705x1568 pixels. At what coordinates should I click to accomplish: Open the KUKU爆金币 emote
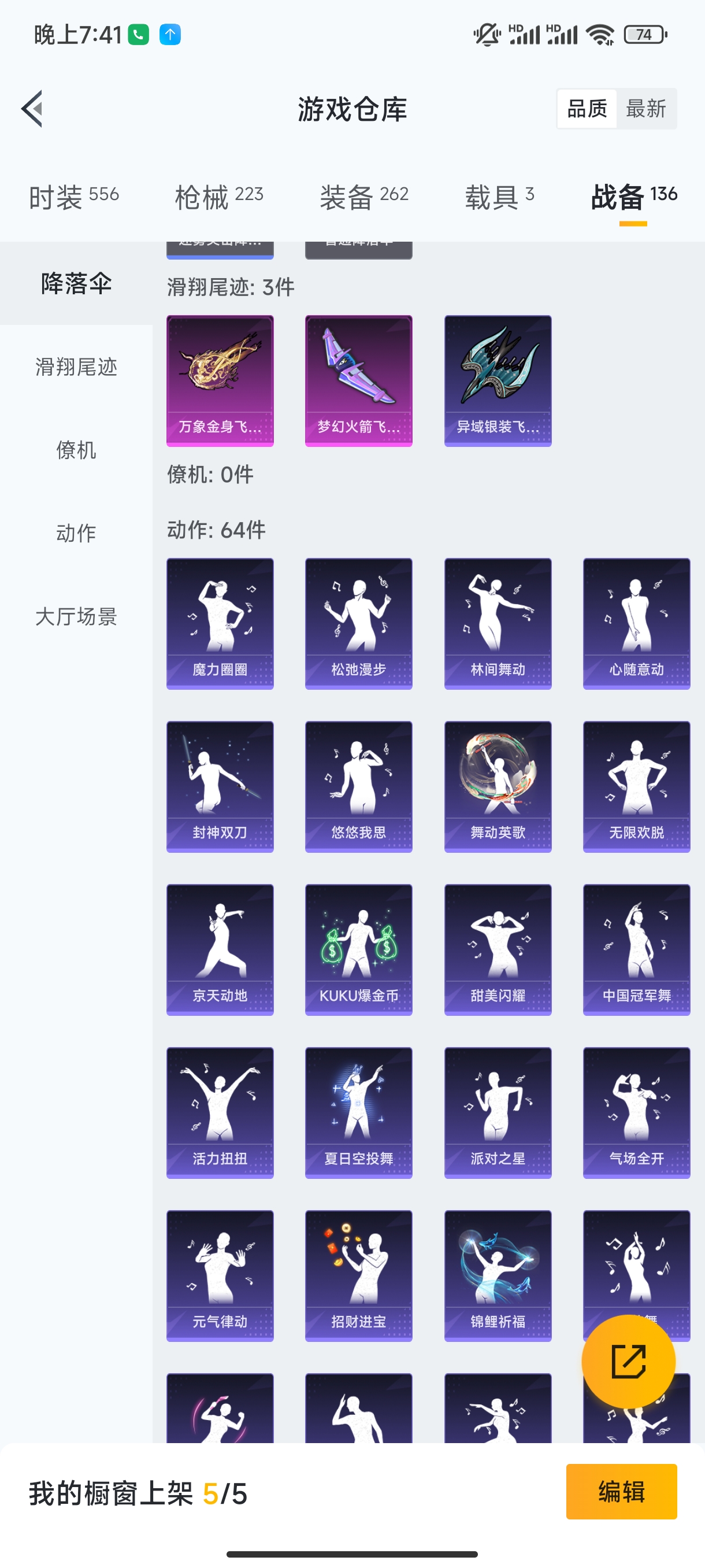pos(358,949)
